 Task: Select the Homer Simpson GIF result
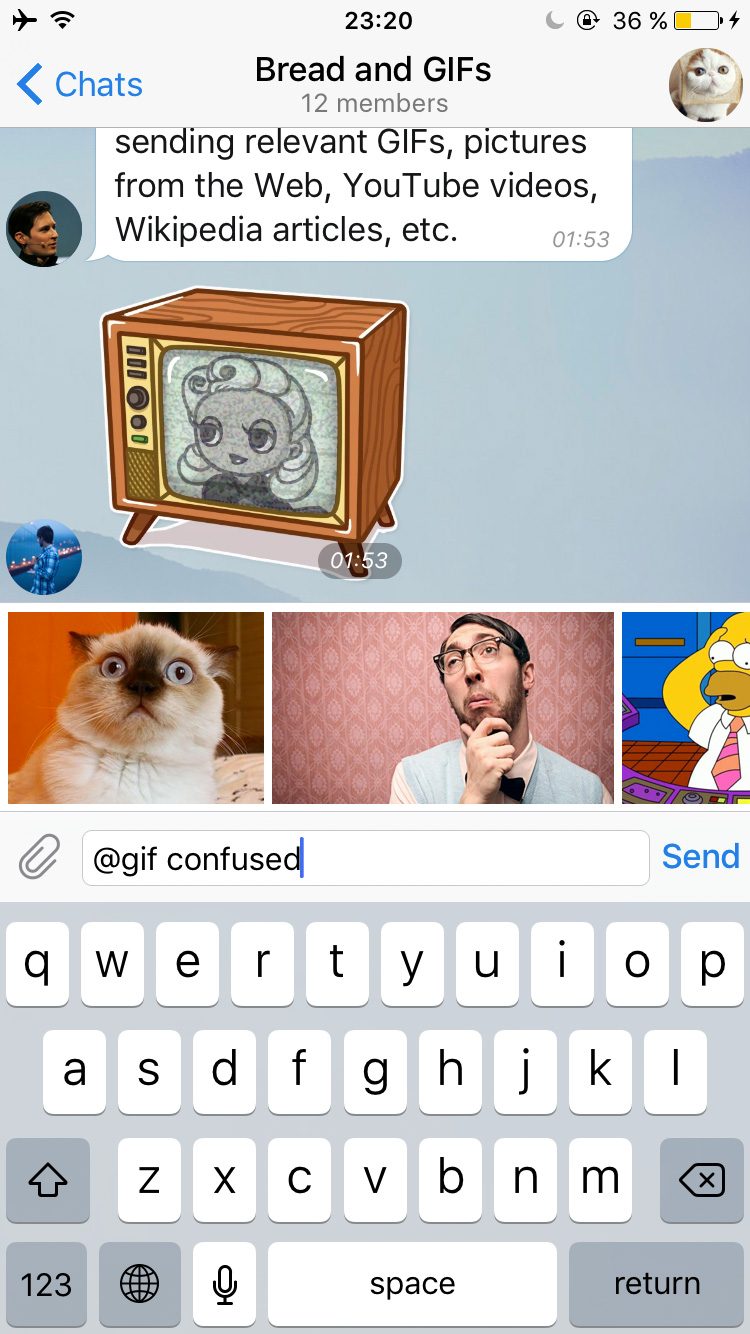tap(688, 708)
